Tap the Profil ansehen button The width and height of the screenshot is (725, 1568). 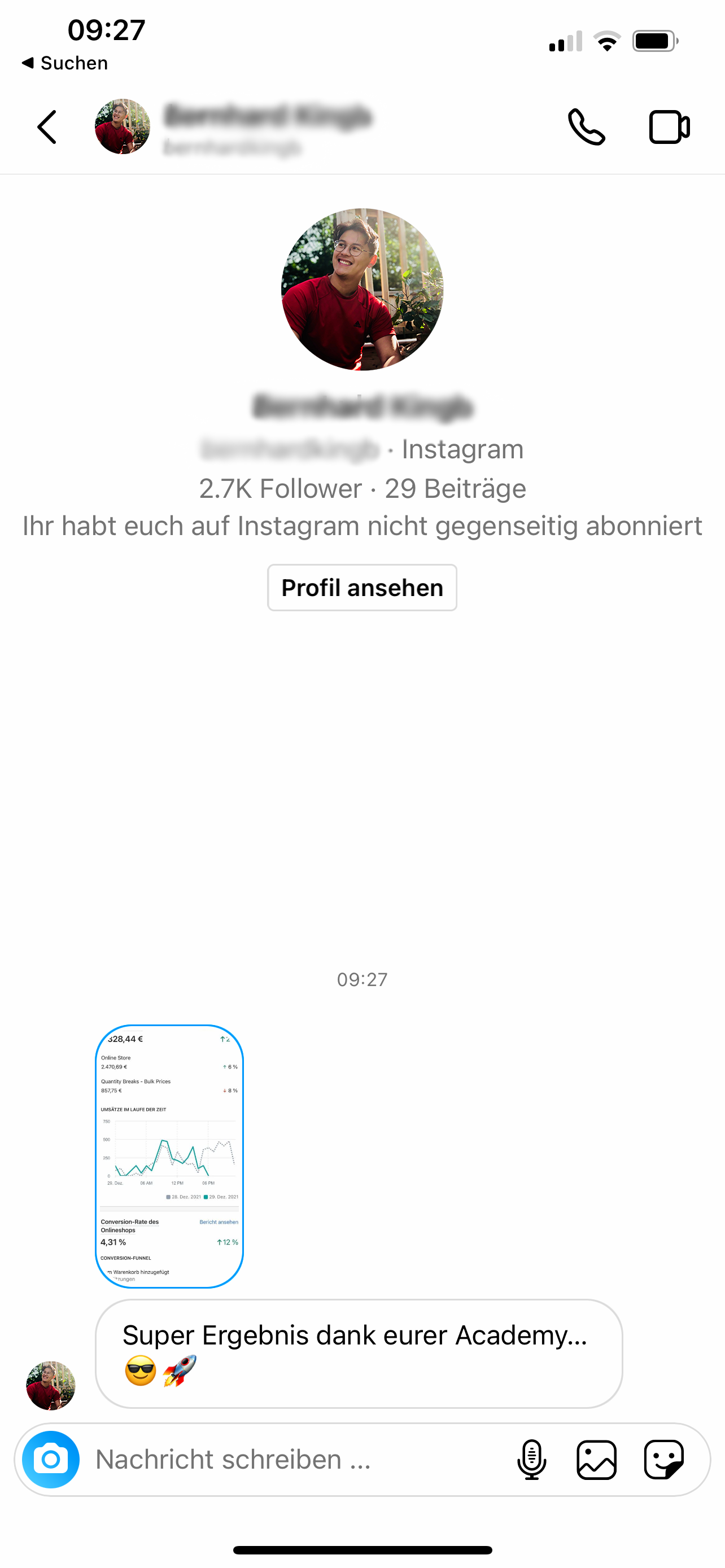[361, 588]
